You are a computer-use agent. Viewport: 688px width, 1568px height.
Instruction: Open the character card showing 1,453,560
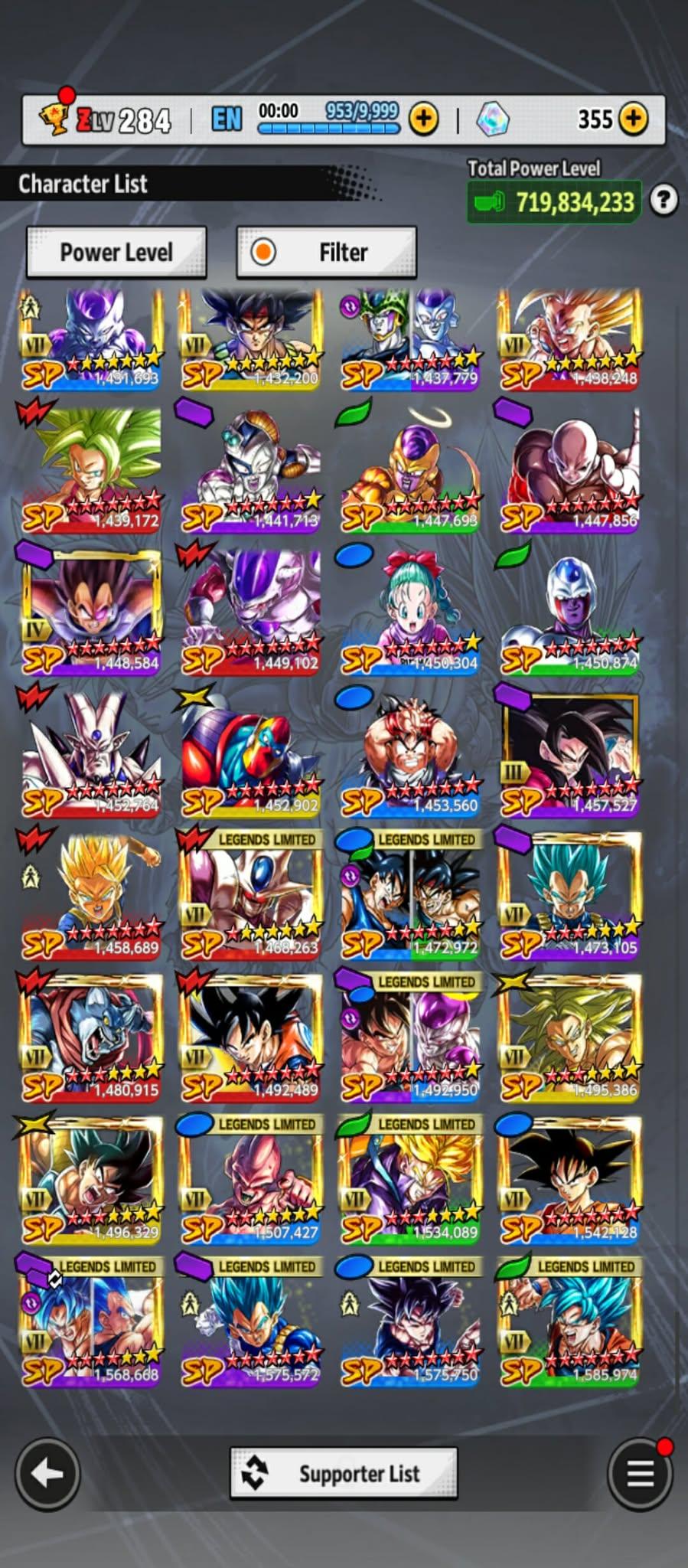tap(409, 755)
